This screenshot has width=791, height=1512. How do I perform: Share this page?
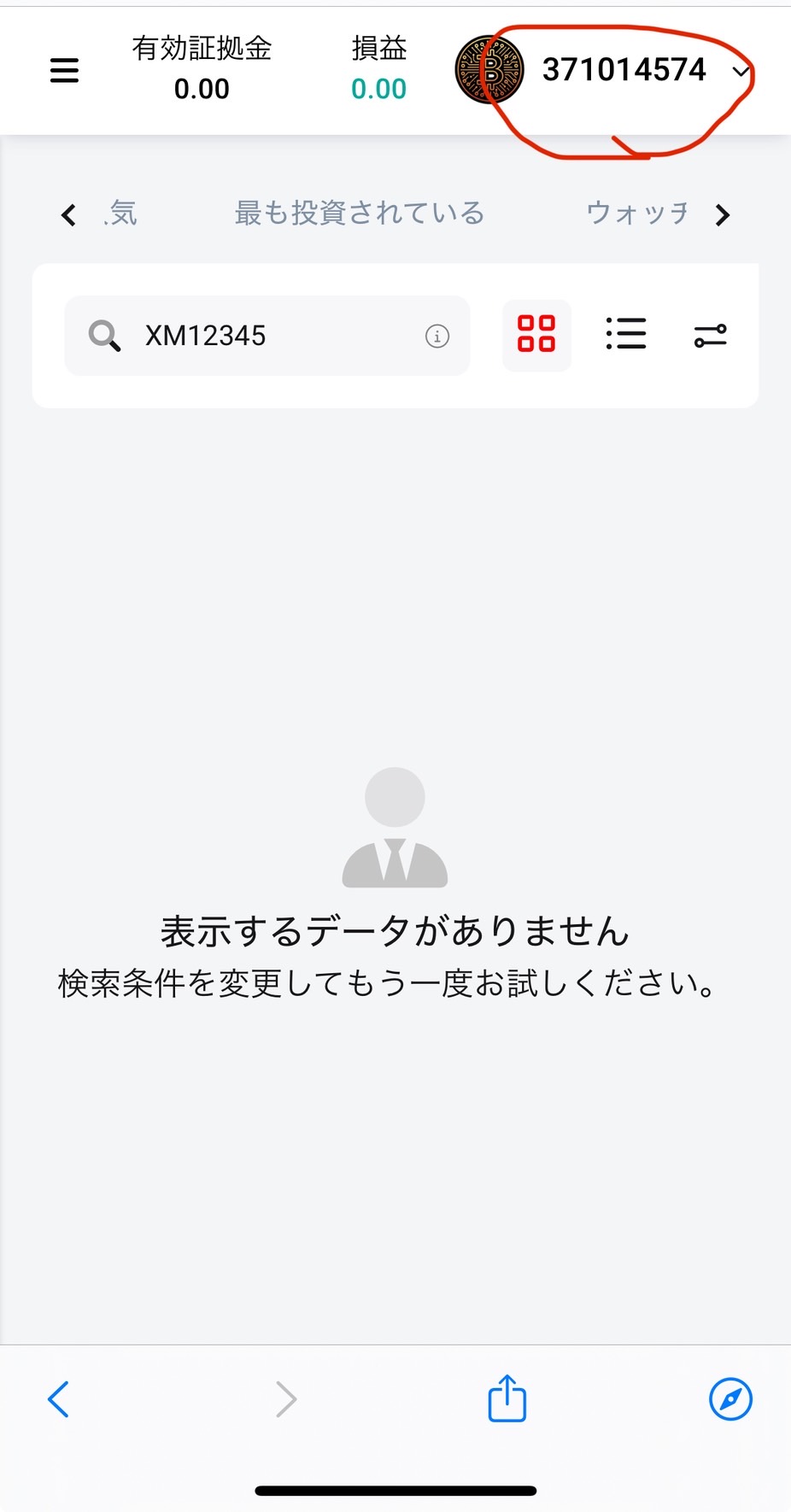tap(507, 1398)
